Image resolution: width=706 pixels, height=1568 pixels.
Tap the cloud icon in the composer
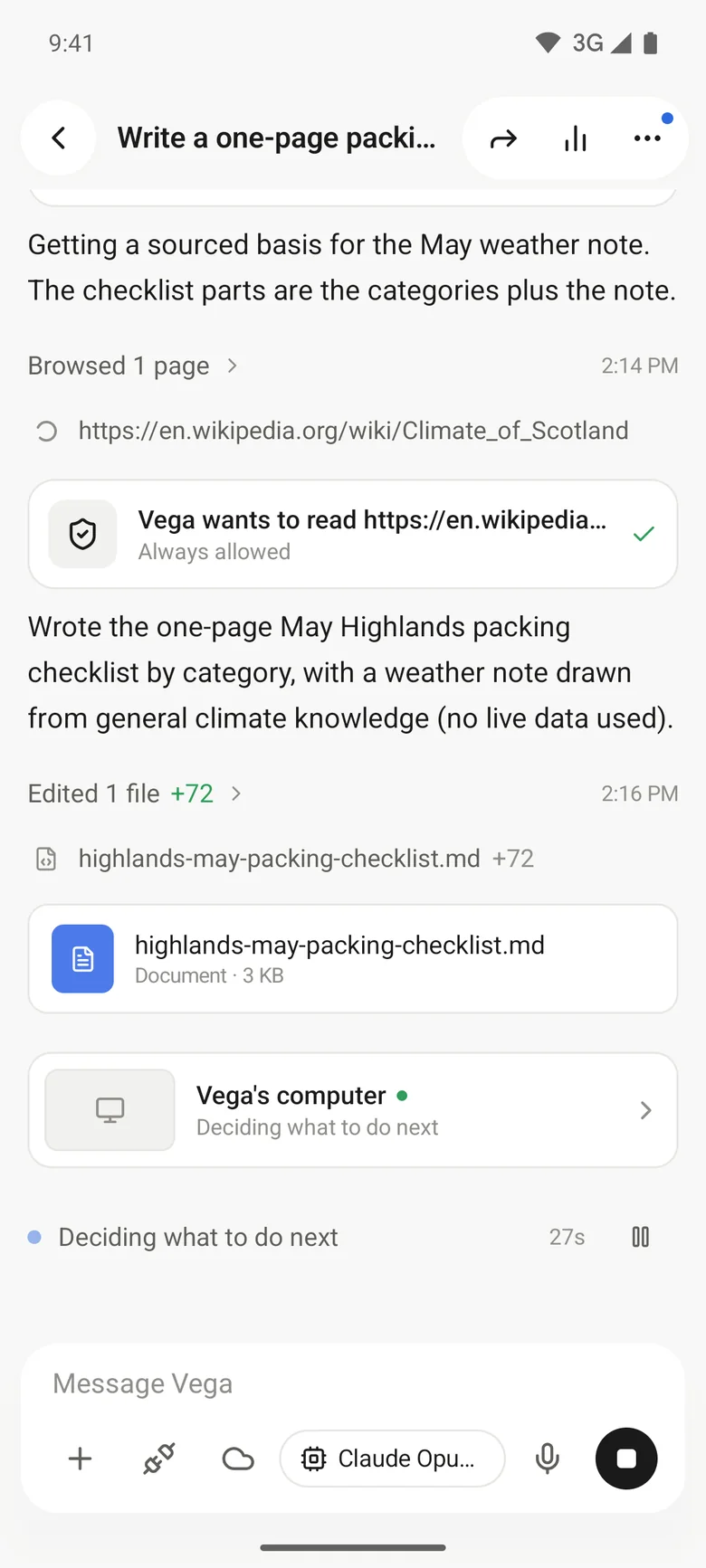pos(238,1459)
